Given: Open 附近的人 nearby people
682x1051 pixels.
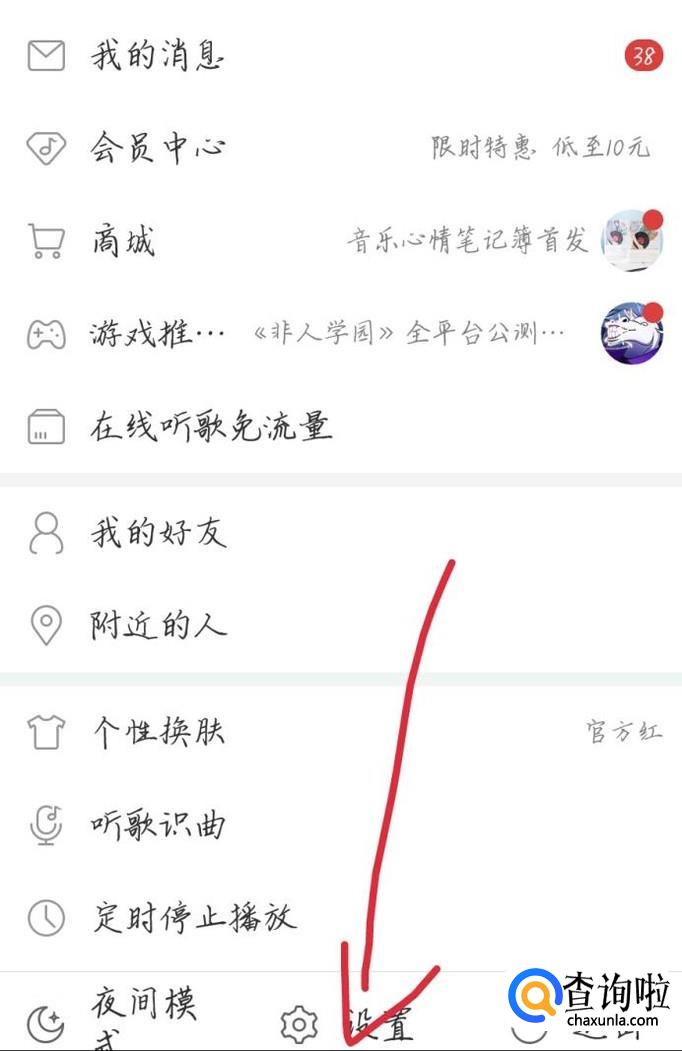Looking at the screenshot, I should [158, 626].
